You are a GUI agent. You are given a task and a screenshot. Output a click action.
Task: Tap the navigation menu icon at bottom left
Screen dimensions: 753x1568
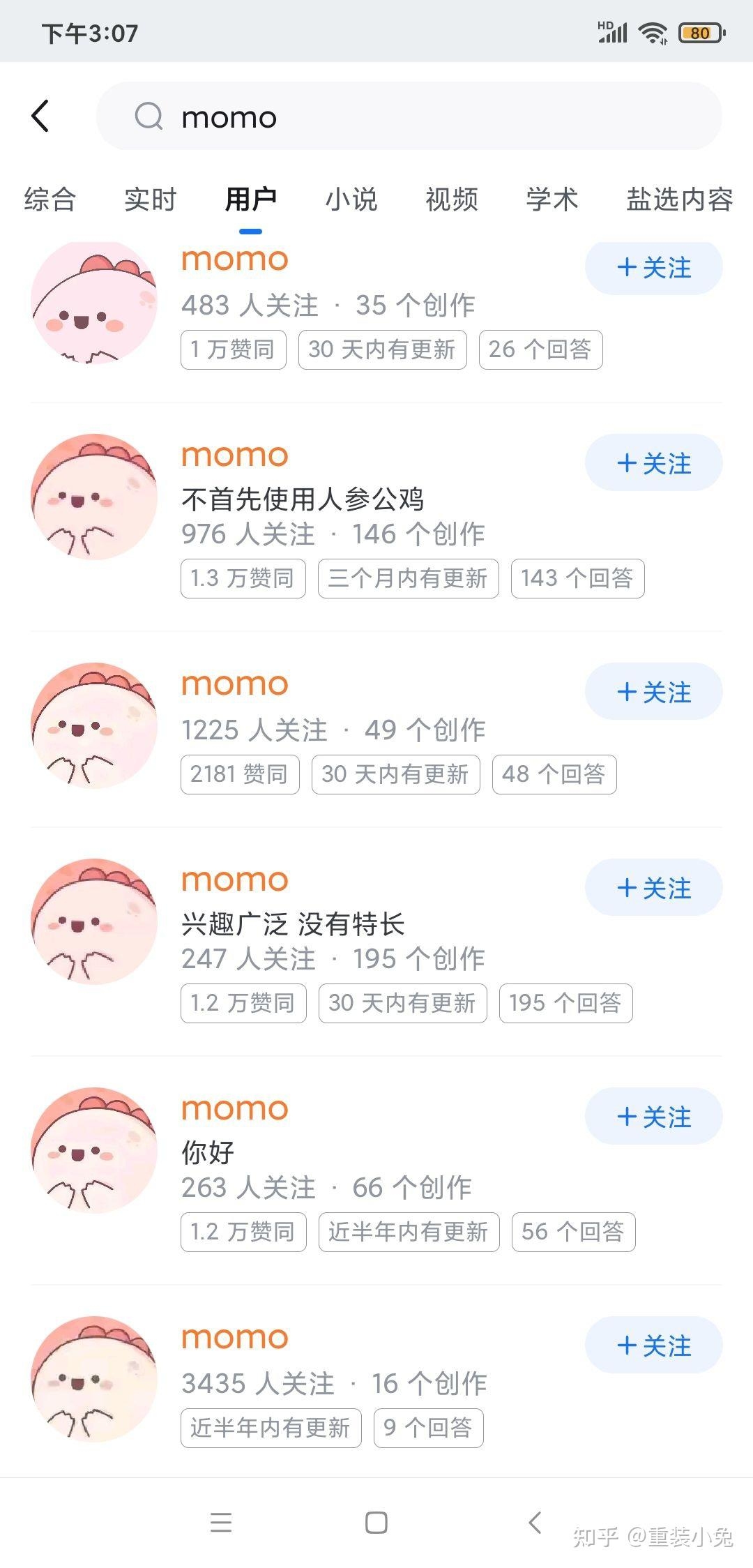(222, 1523)
